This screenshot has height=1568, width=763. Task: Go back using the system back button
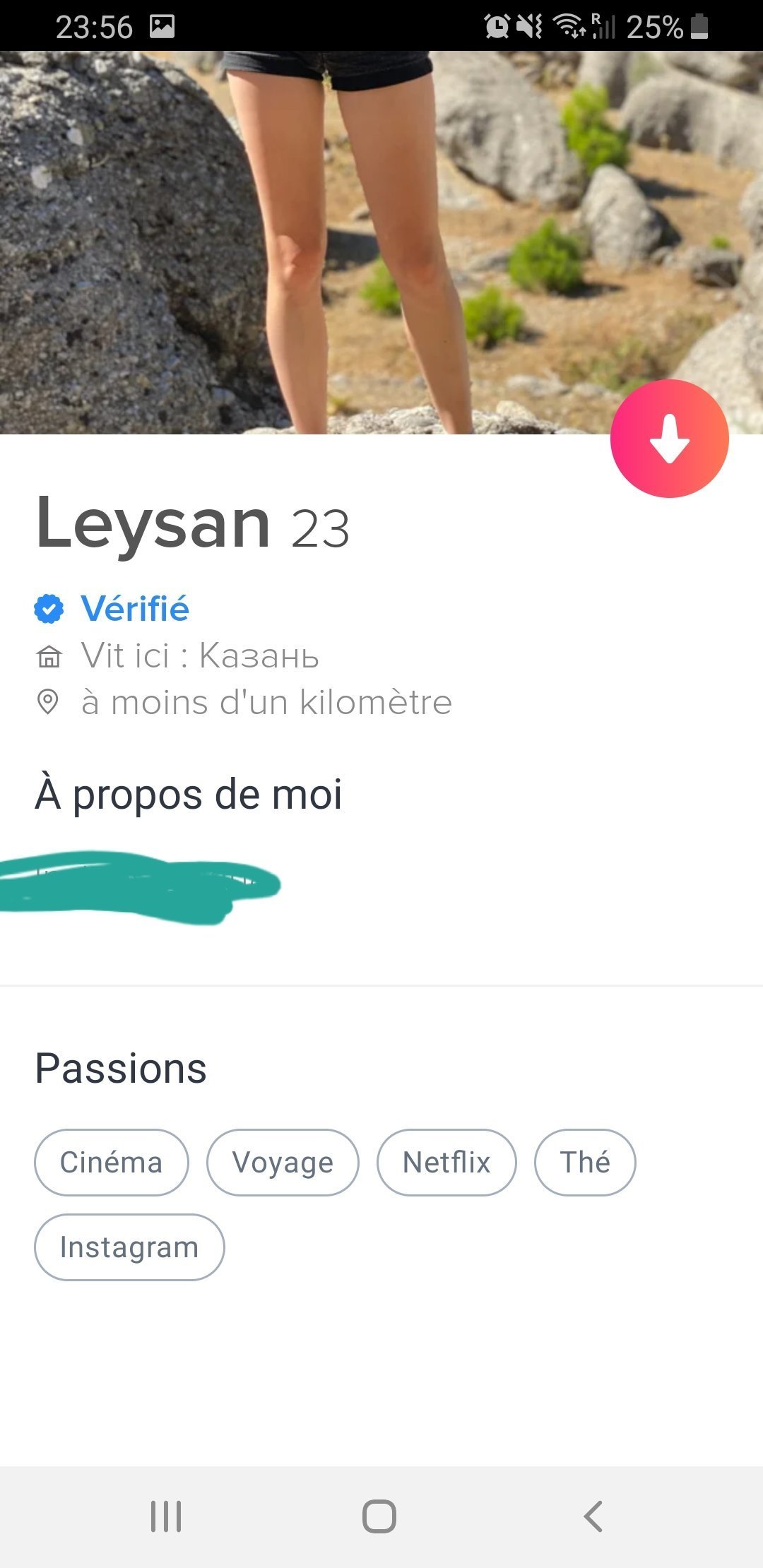593,1516
